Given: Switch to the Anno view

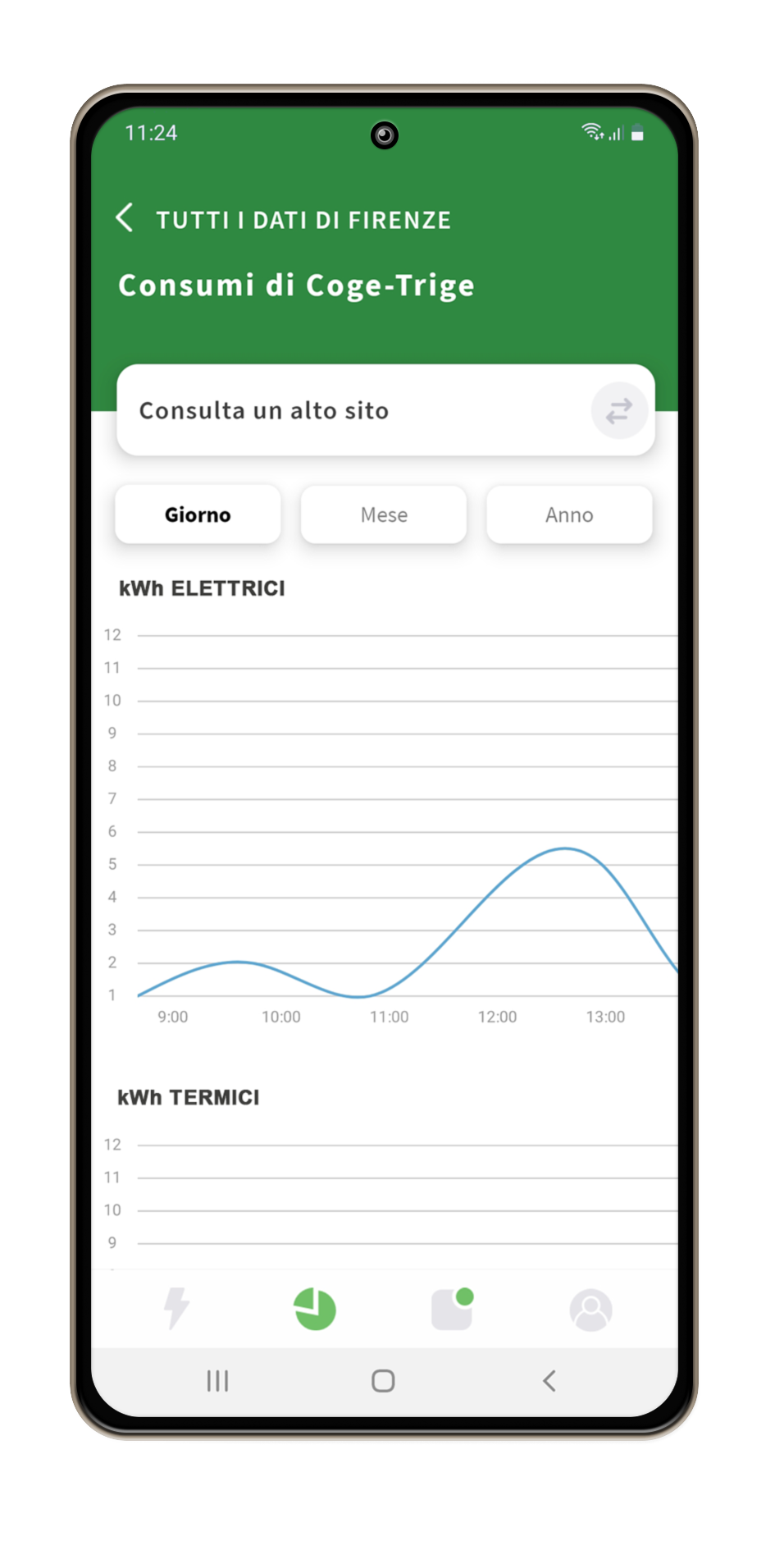Looking at the screenshot, I should (x=569, y=514).
